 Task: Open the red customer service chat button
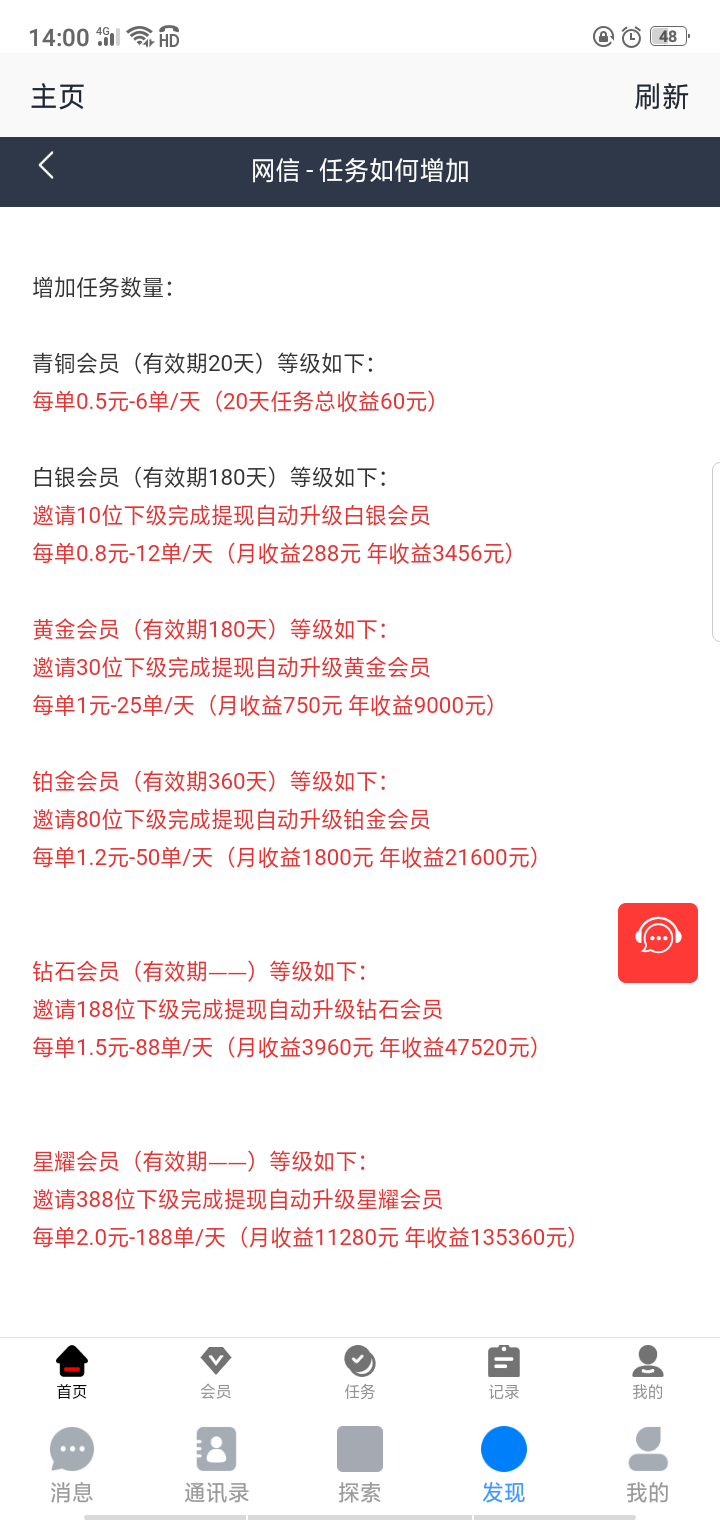tap(657, 941)
